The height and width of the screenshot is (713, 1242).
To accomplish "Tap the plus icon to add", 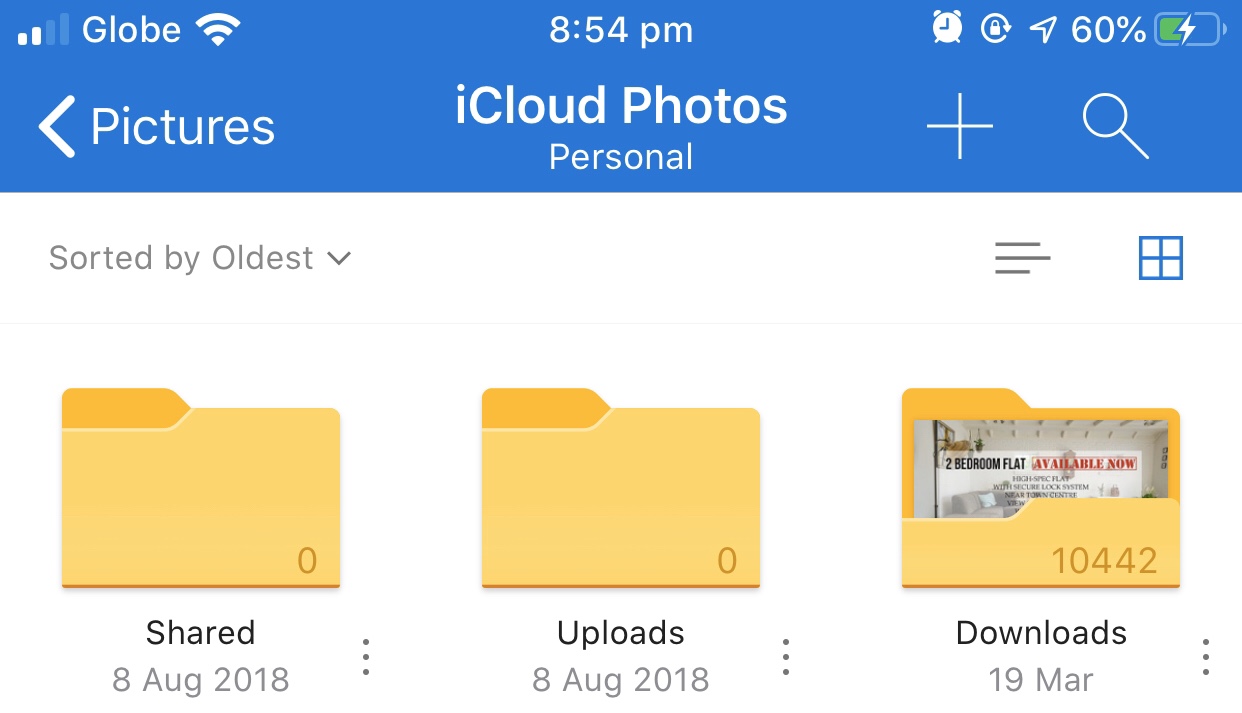I will click(959, 127).
